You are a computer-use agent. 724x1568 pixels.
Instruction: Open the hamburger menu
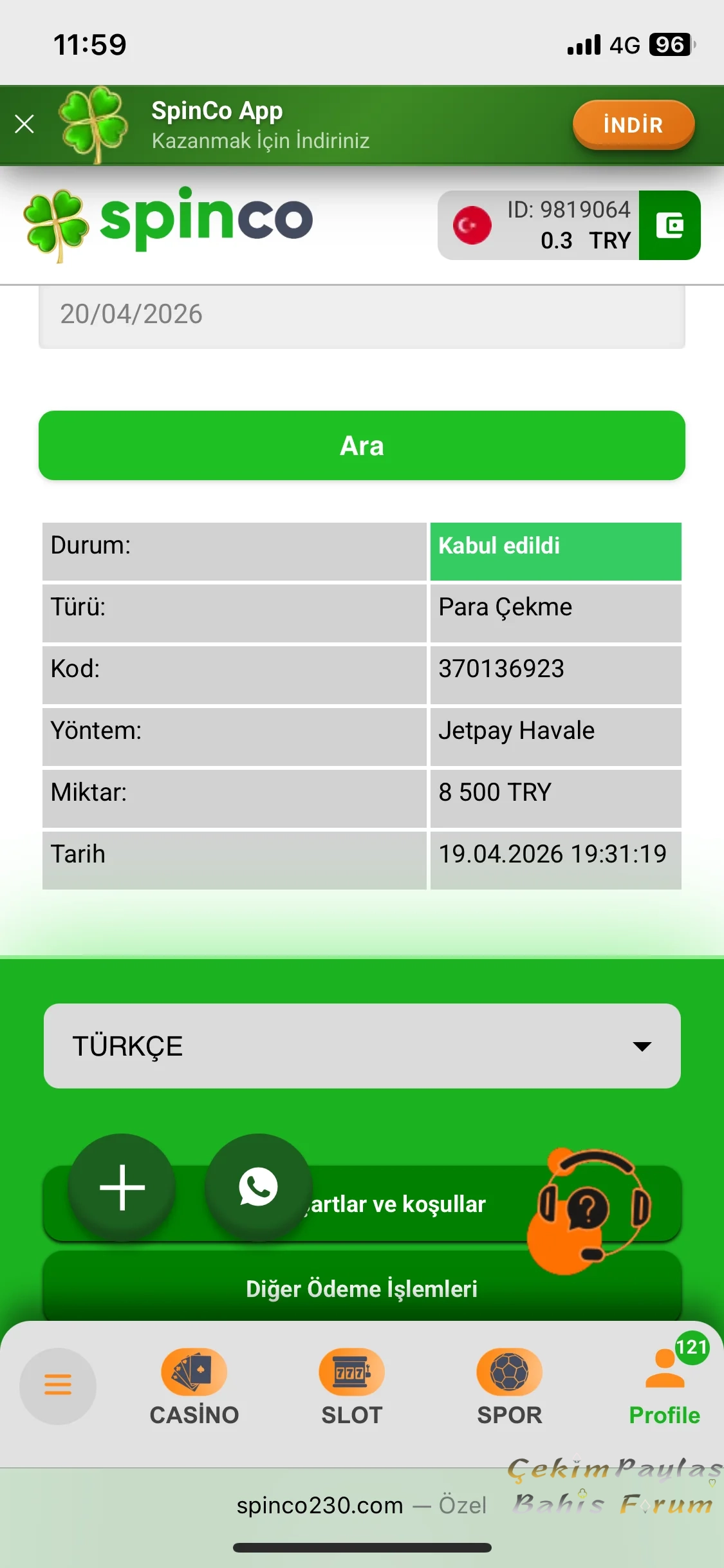[58, 1385]
